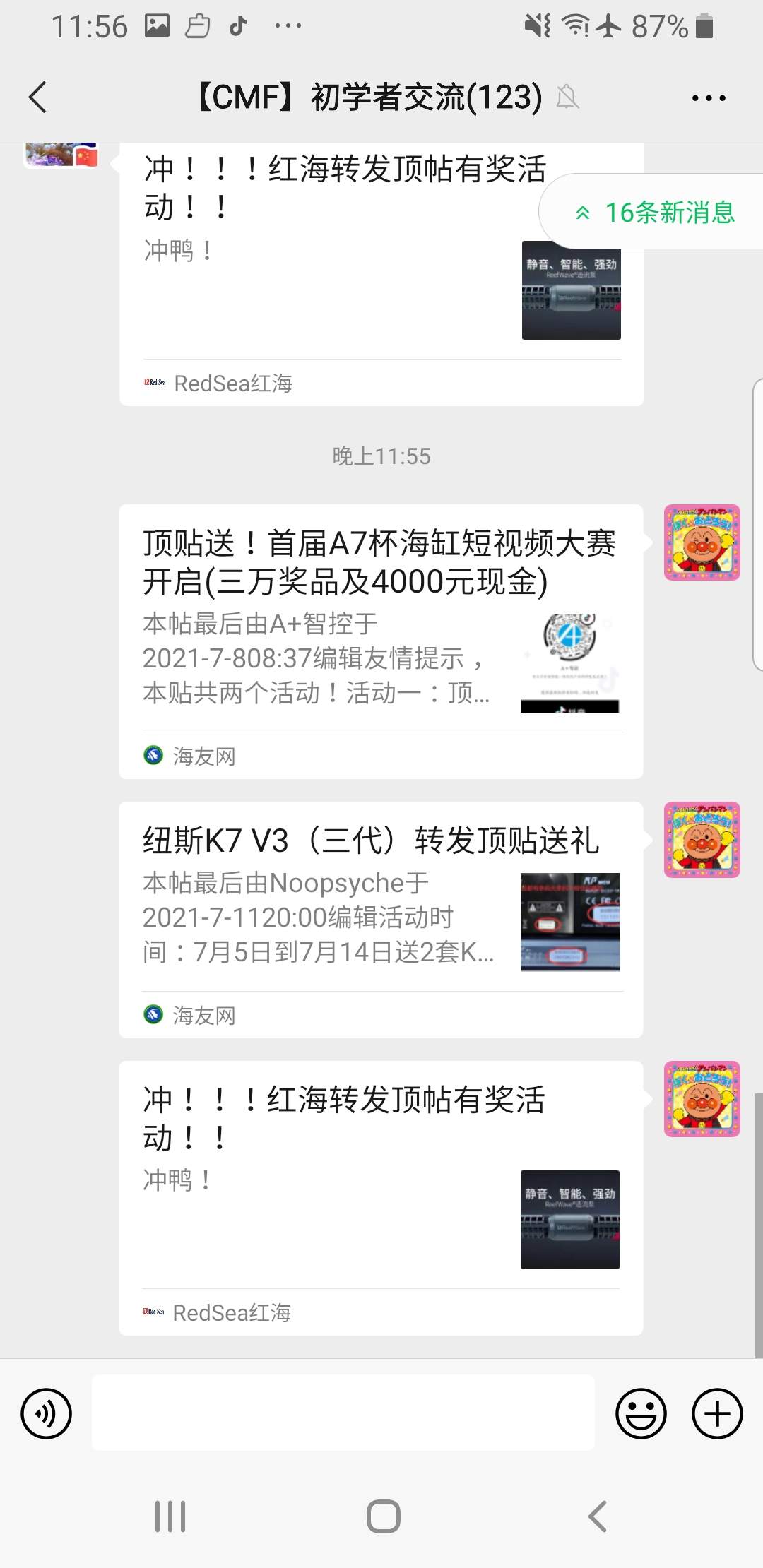The width and height of the screenshot is (763, 1568).
Task: Switch to voice message input
Action: coord(47,1413)
